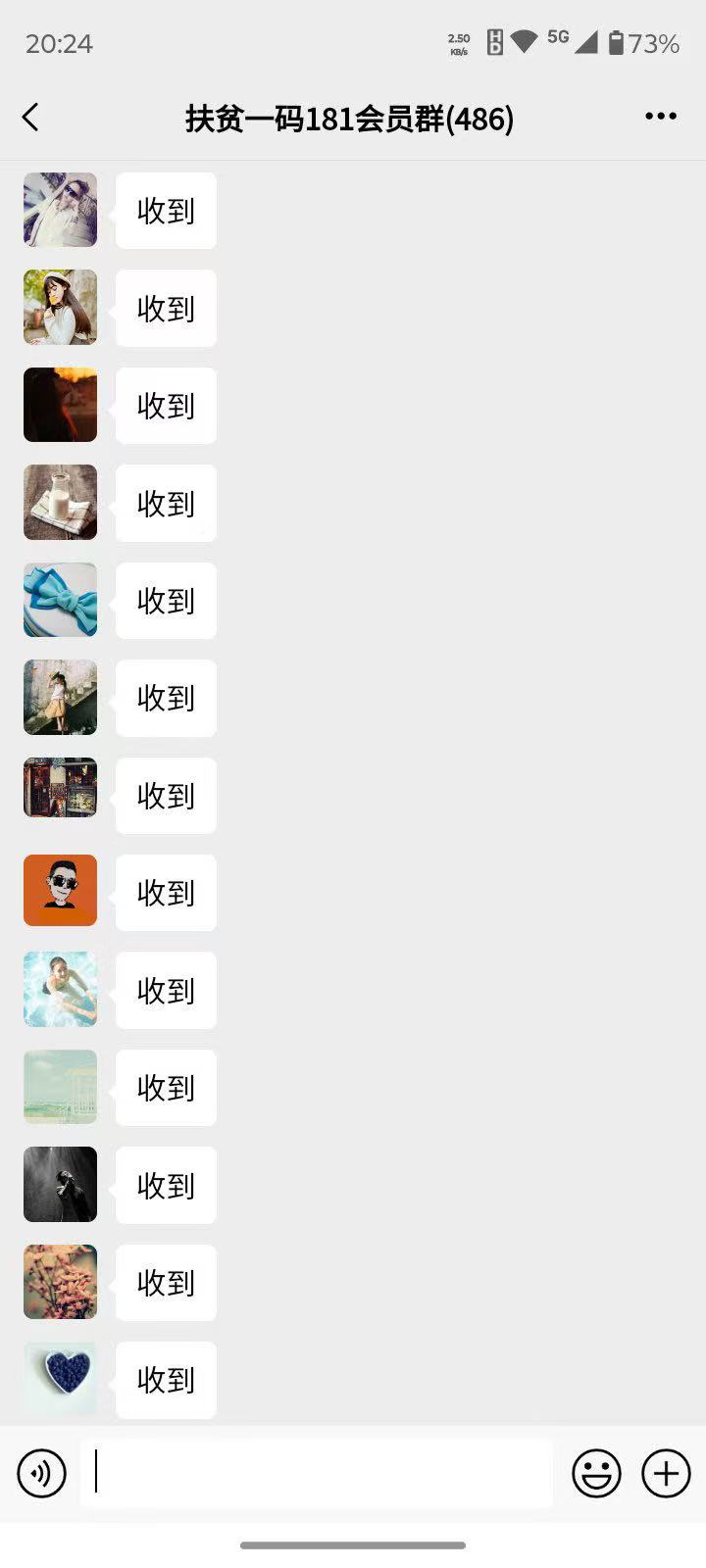
Task: Go back from the group chat
Action: point(30,118)
